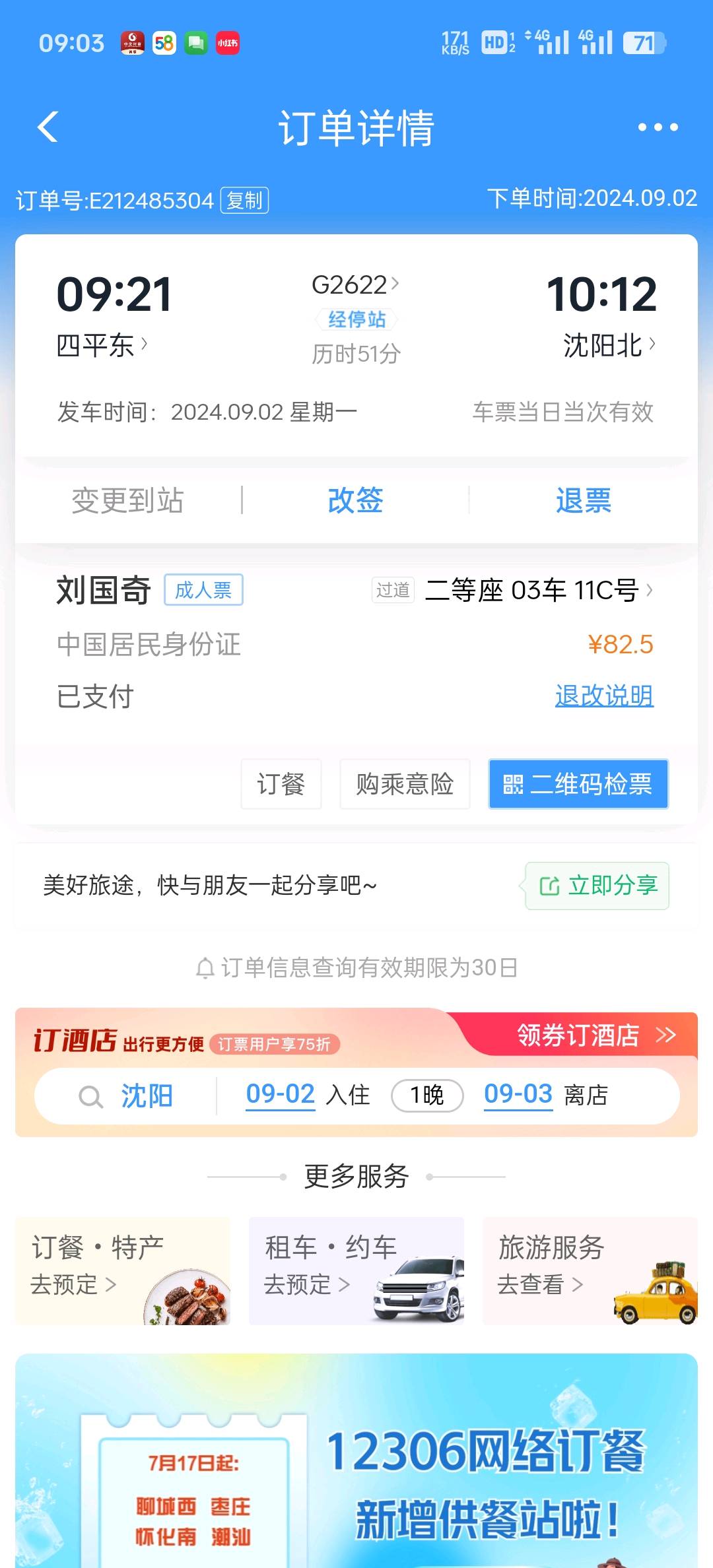Open 旅游服务 card
713x1568 pixels.
(590, 1270)
